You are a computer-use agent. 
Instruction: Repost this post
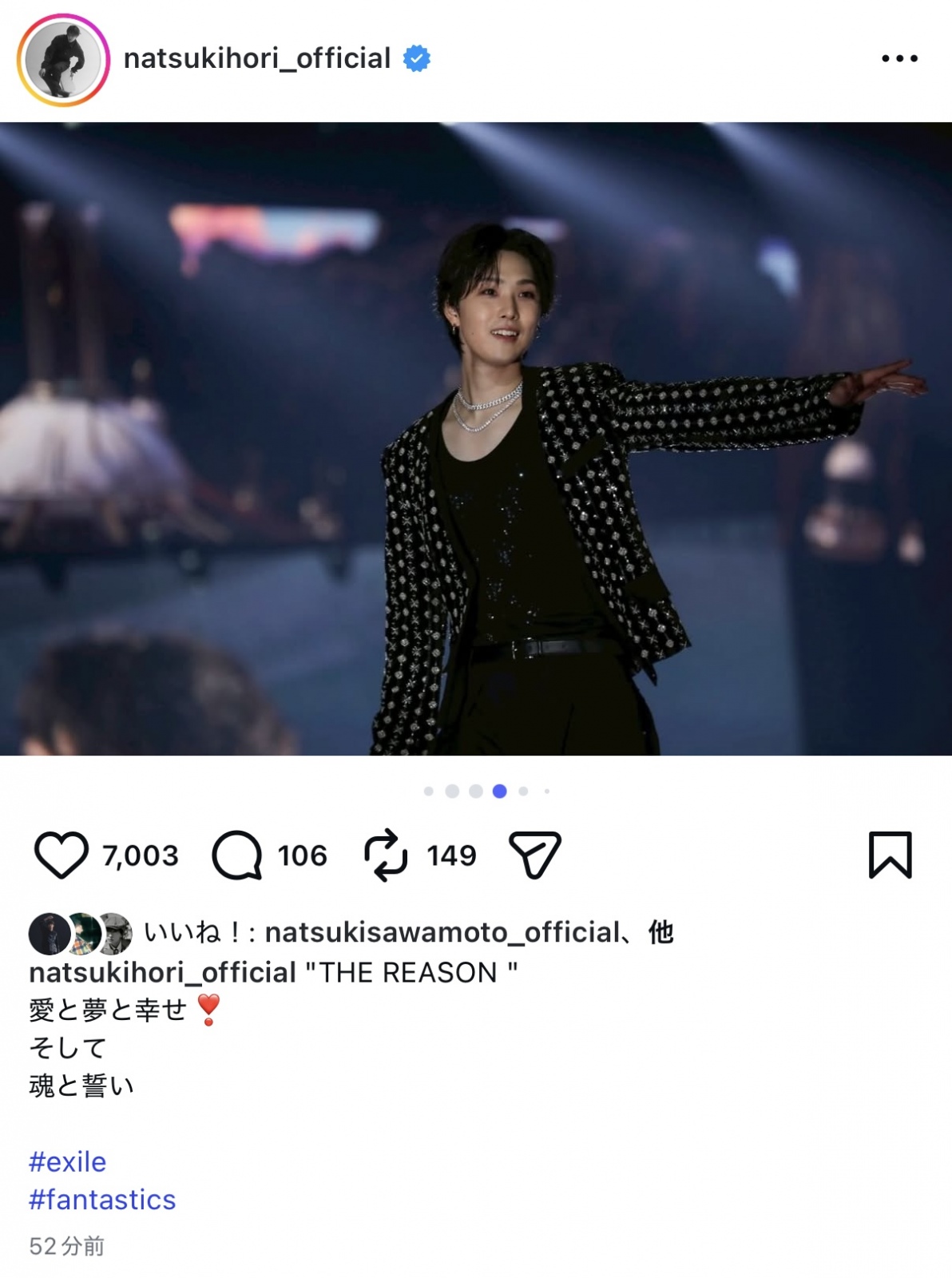click(x=386, y=855)
